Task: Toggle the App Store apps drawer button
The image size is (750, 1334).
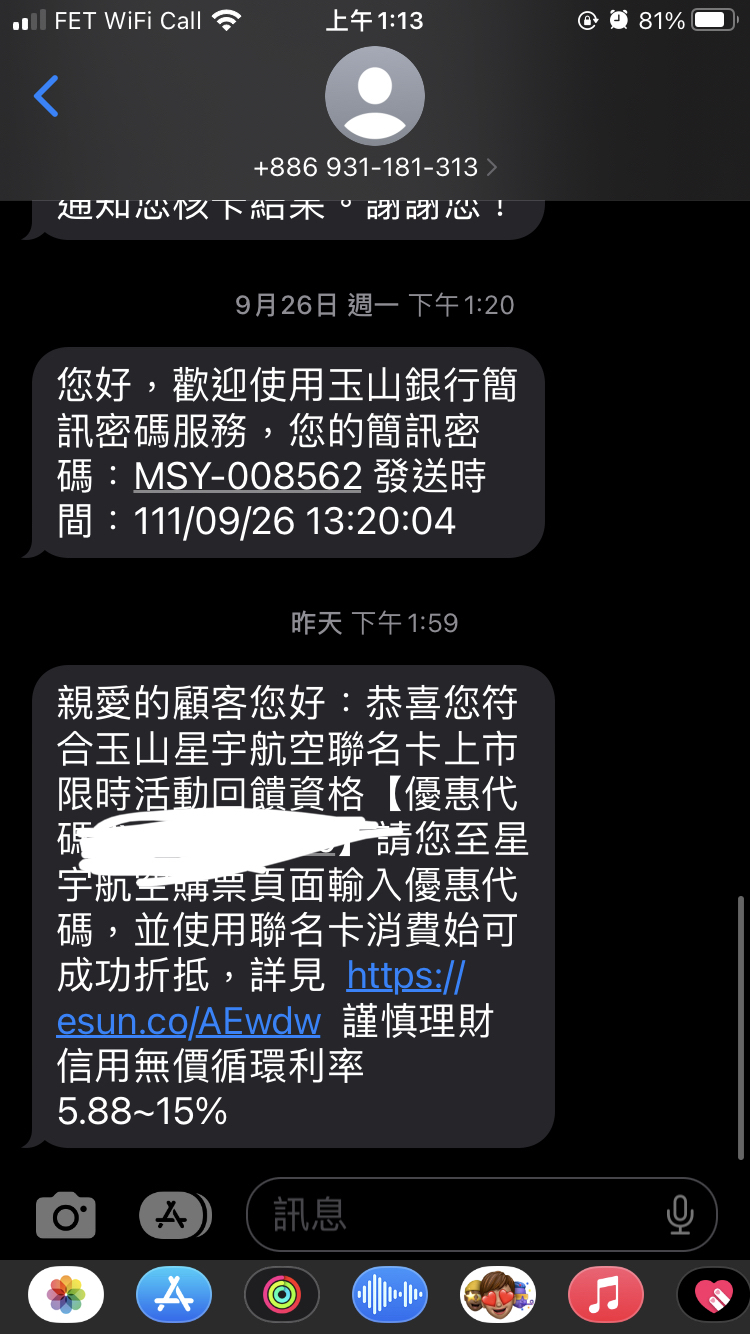Action: coord(174,1215)
